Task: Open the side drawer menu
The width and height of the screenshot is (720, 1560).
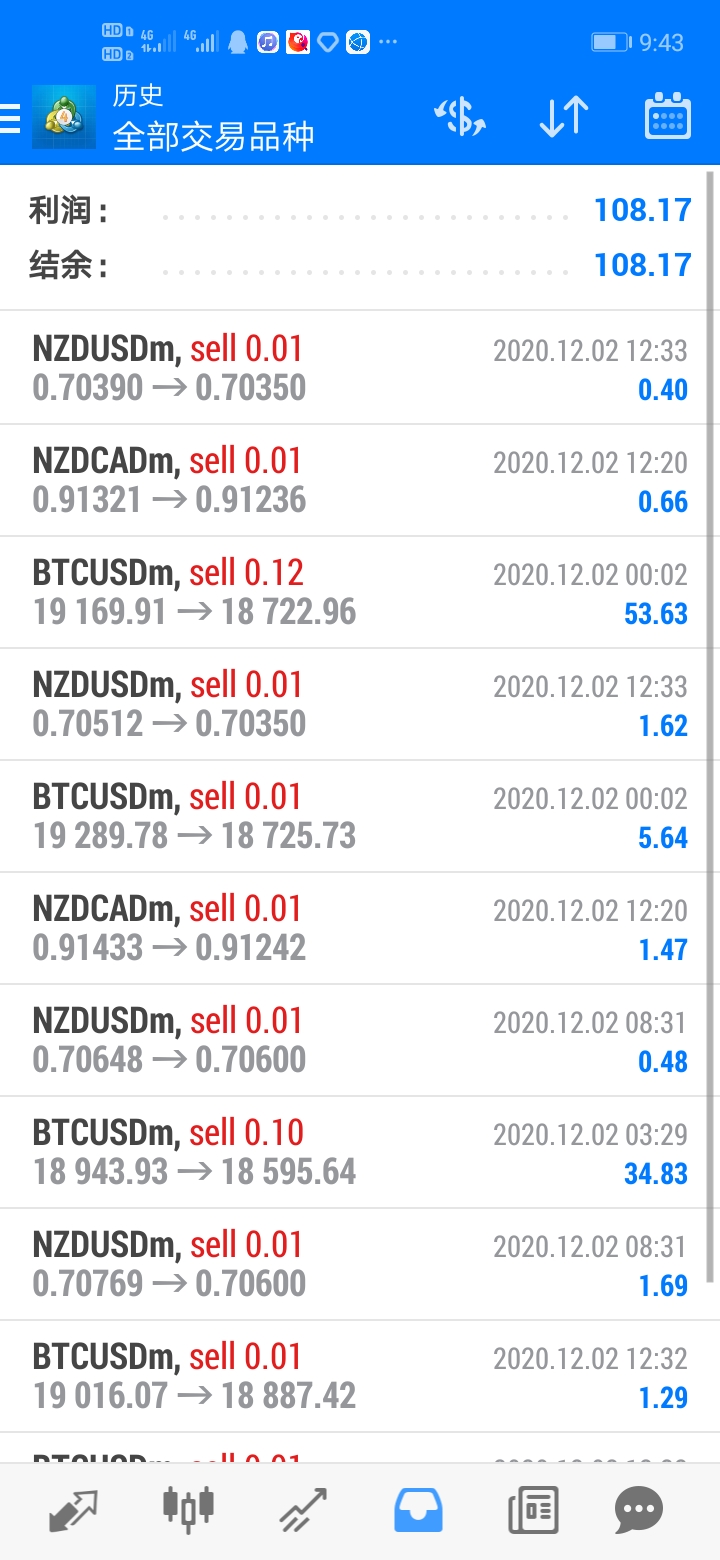Action: 10,117
